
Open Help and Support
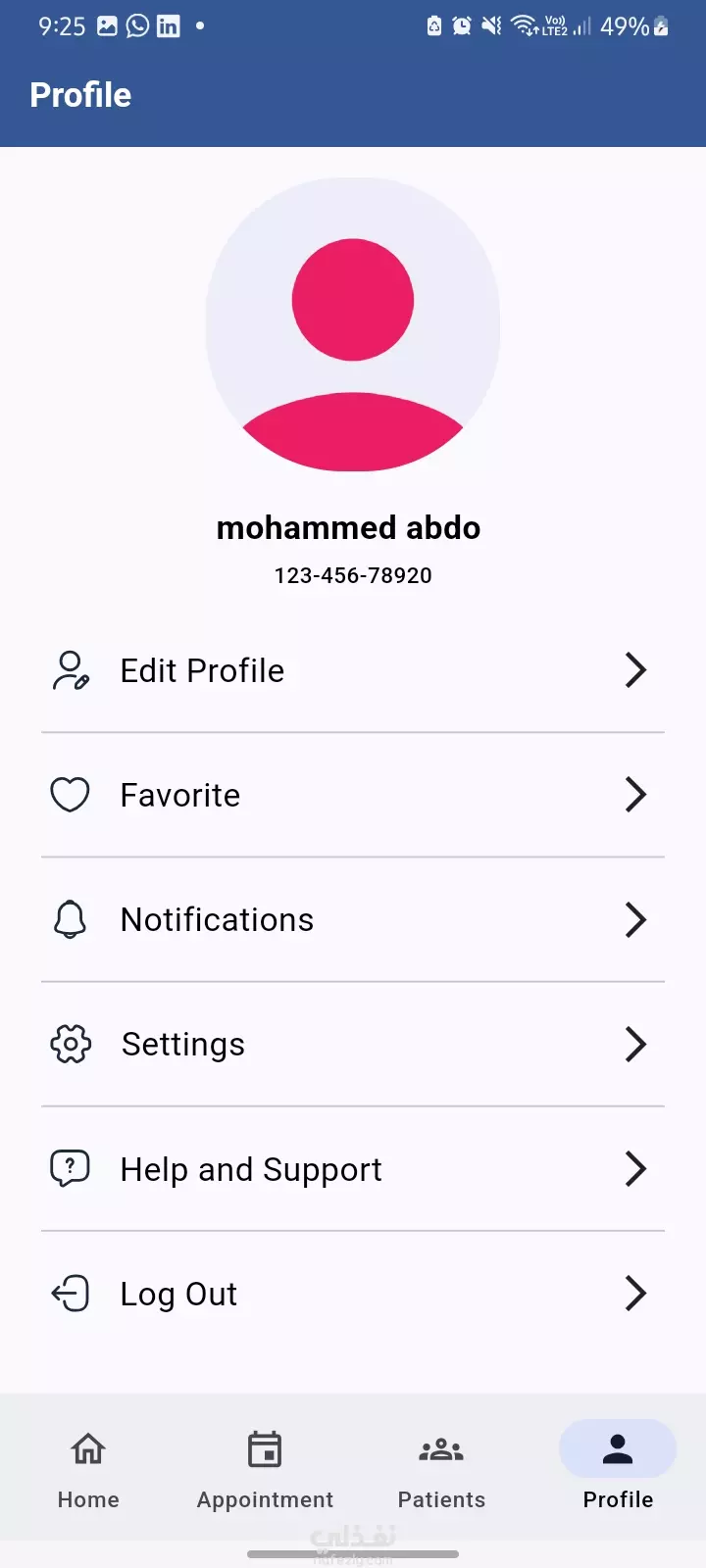pos(353,1168)
